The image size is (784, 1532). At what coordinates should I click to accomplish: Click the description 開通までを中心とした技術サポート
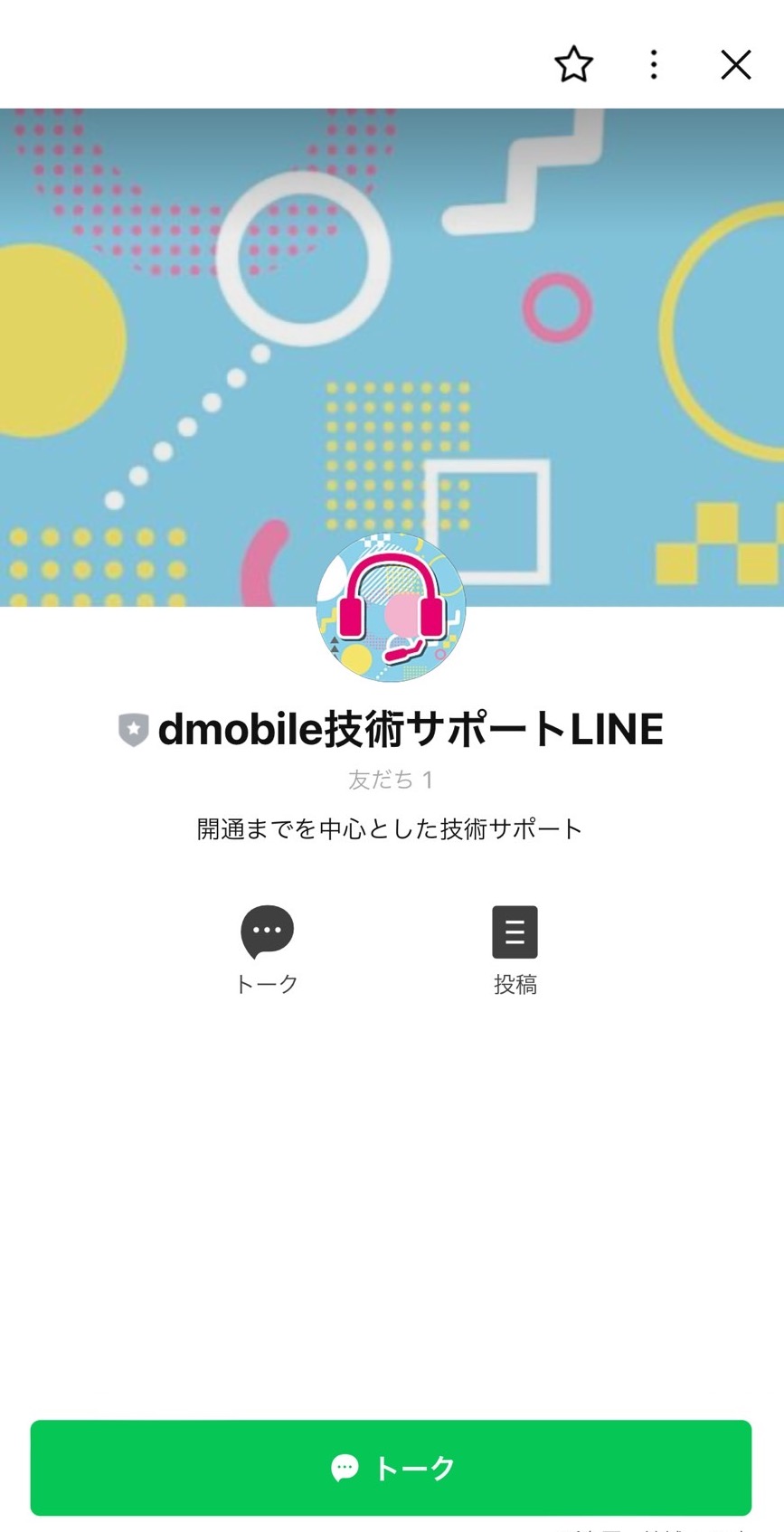point(392,827)
